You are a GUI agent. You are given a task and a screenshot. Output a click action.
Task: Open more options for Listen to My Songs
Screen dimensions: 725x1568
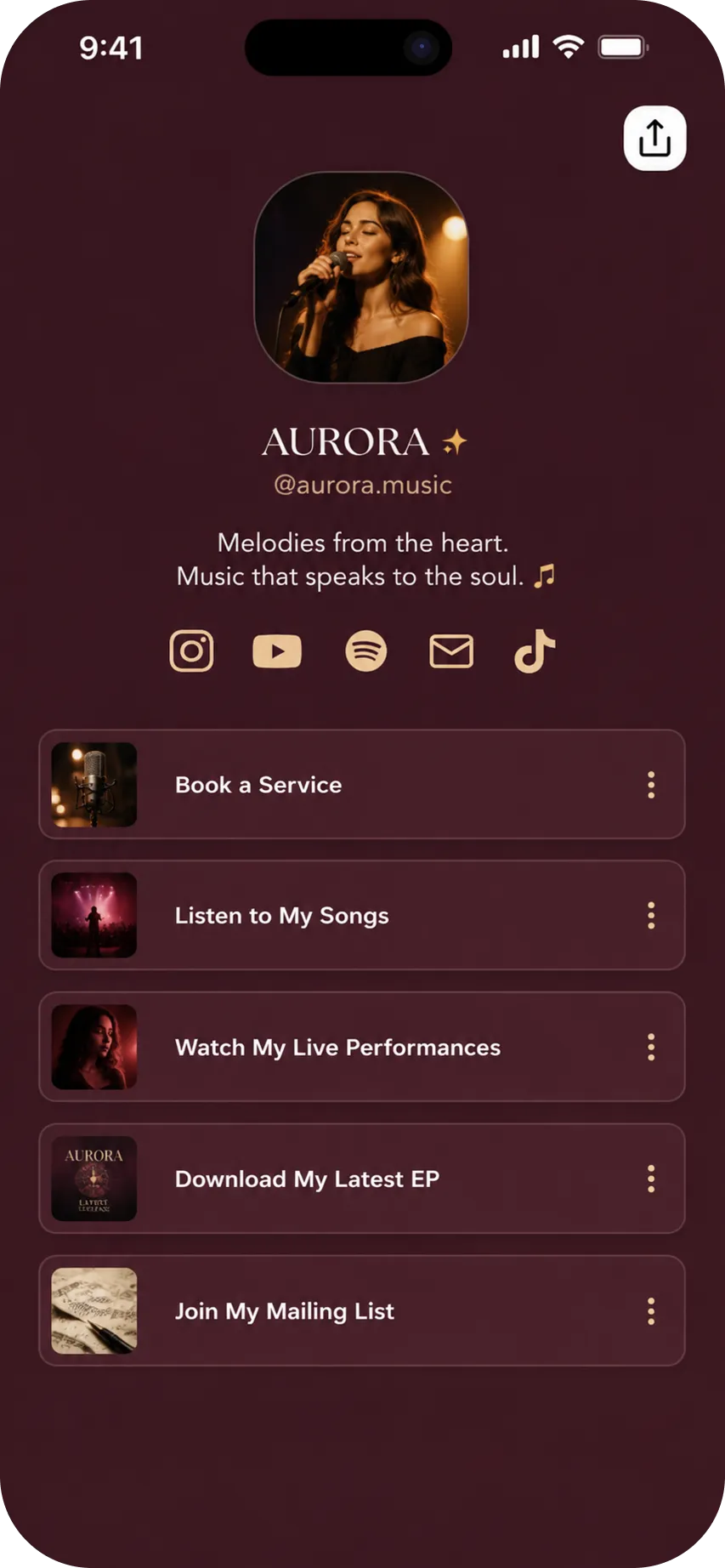651,916
